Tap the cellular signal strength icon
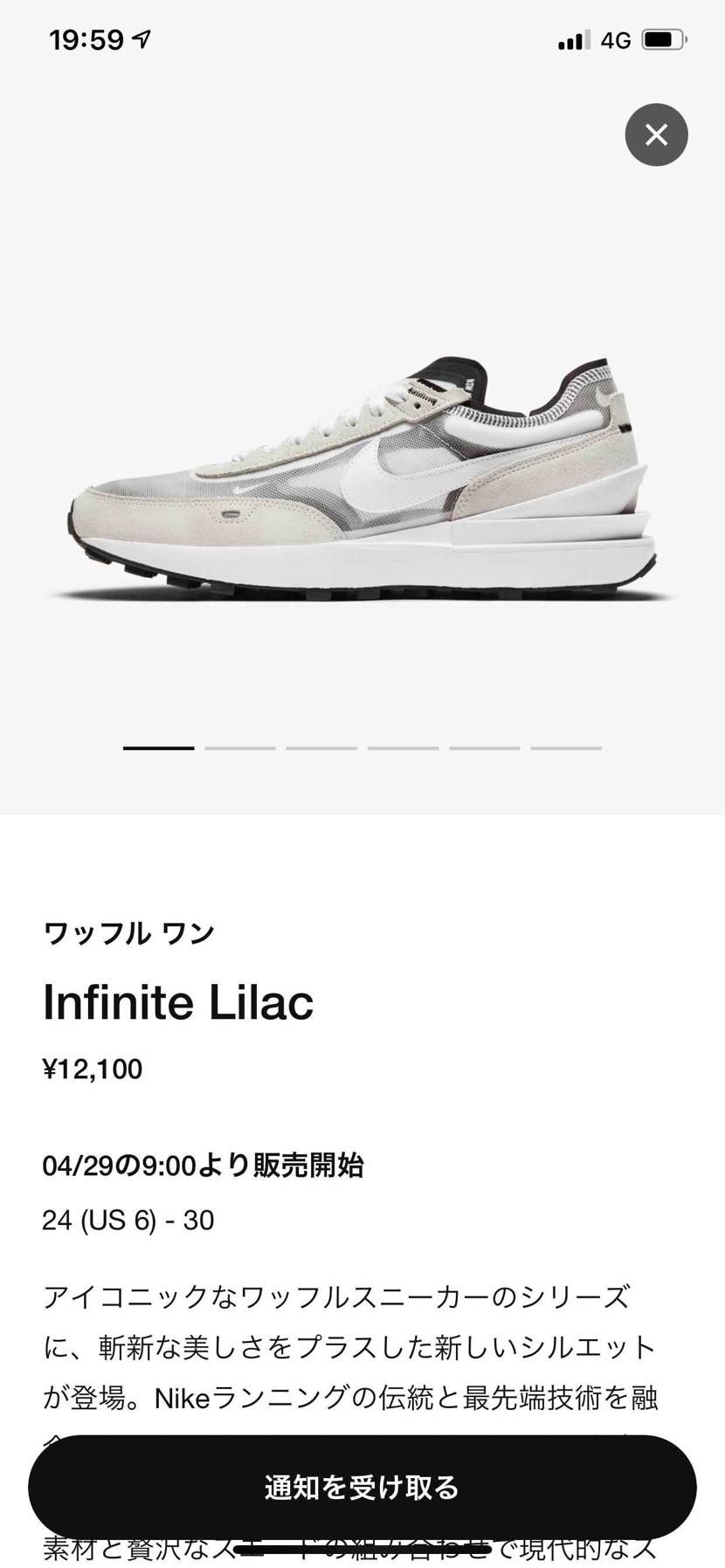 pyautogui.click(x=570, y=38)
